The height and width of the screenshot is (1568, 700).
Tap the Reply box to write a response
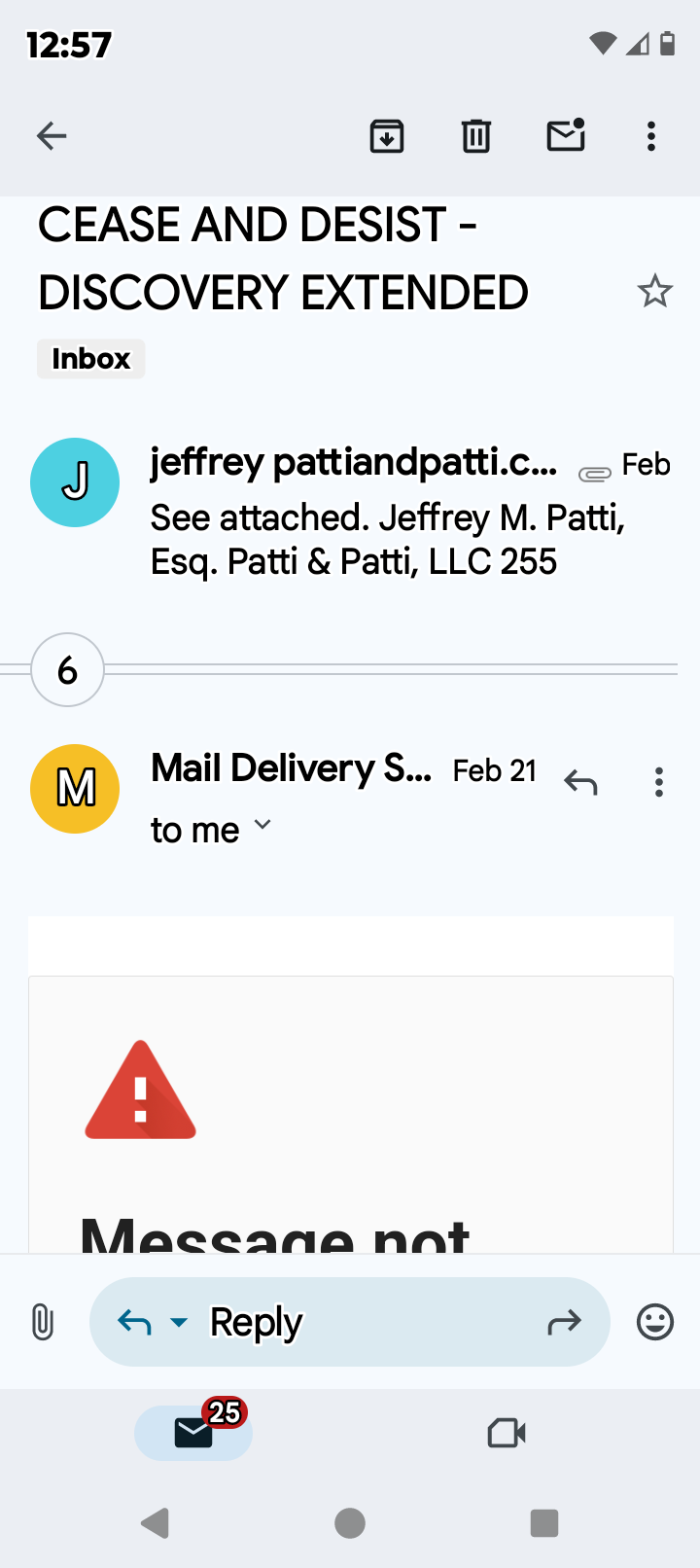coord(369,1322)
